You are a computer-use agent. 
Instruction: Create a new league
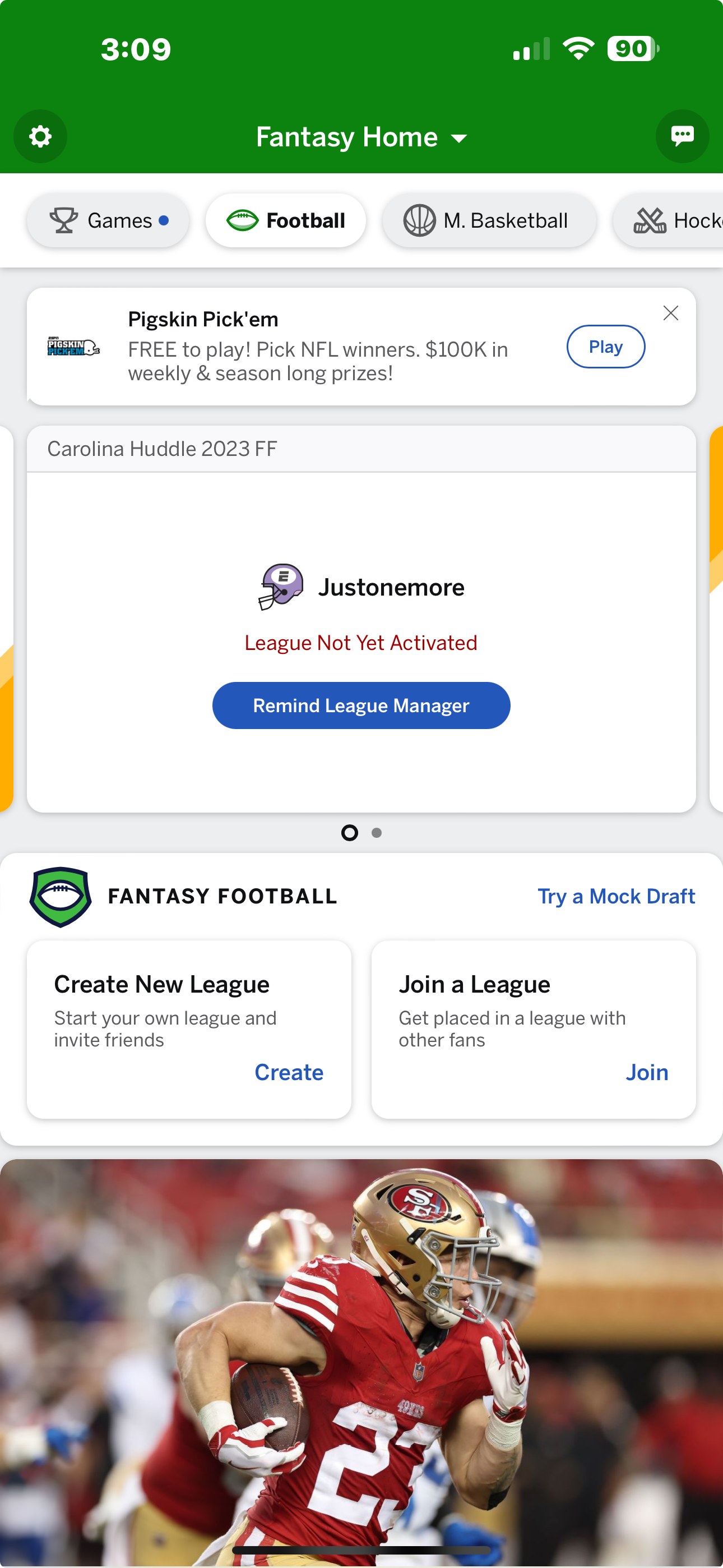pos(289,1072)
